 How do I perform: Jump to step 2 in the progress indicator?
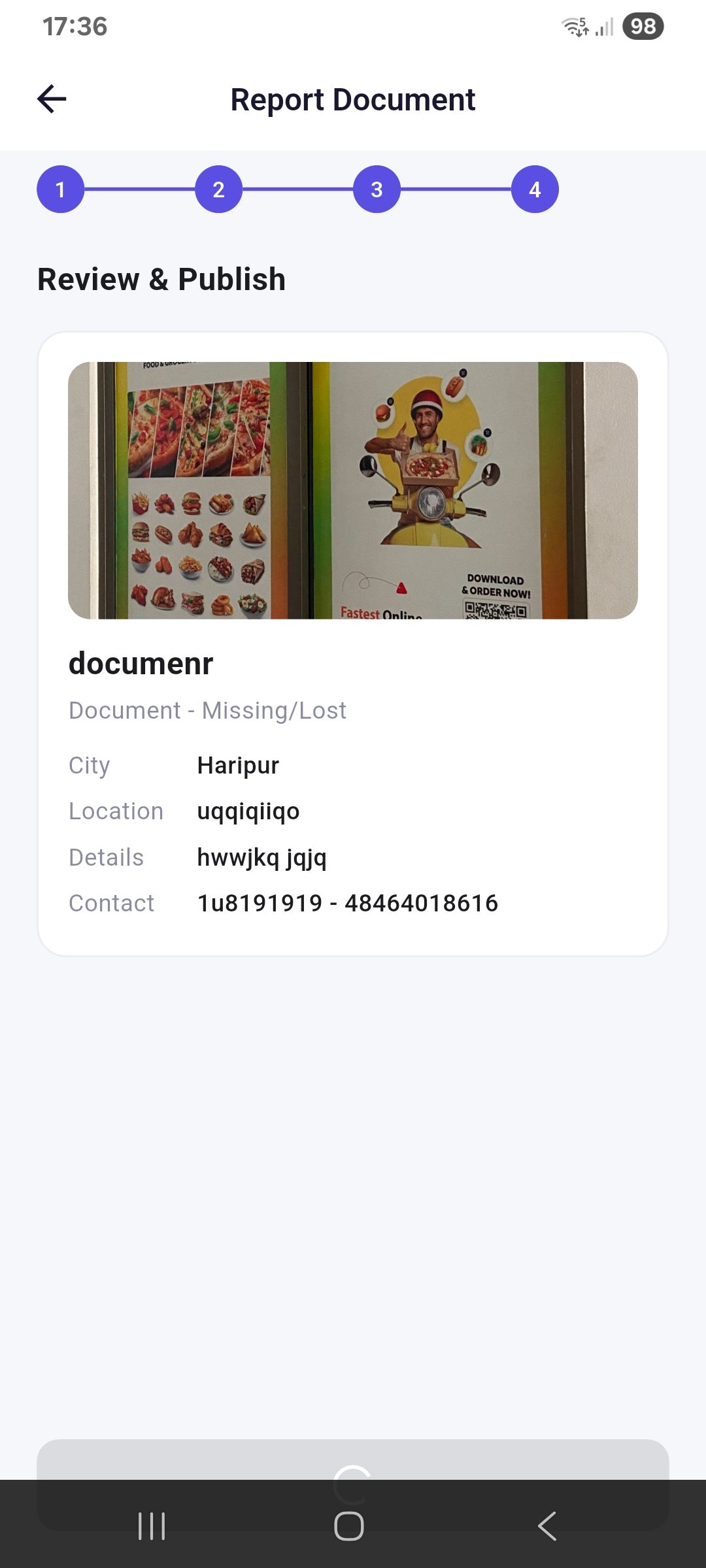(219, 189)
